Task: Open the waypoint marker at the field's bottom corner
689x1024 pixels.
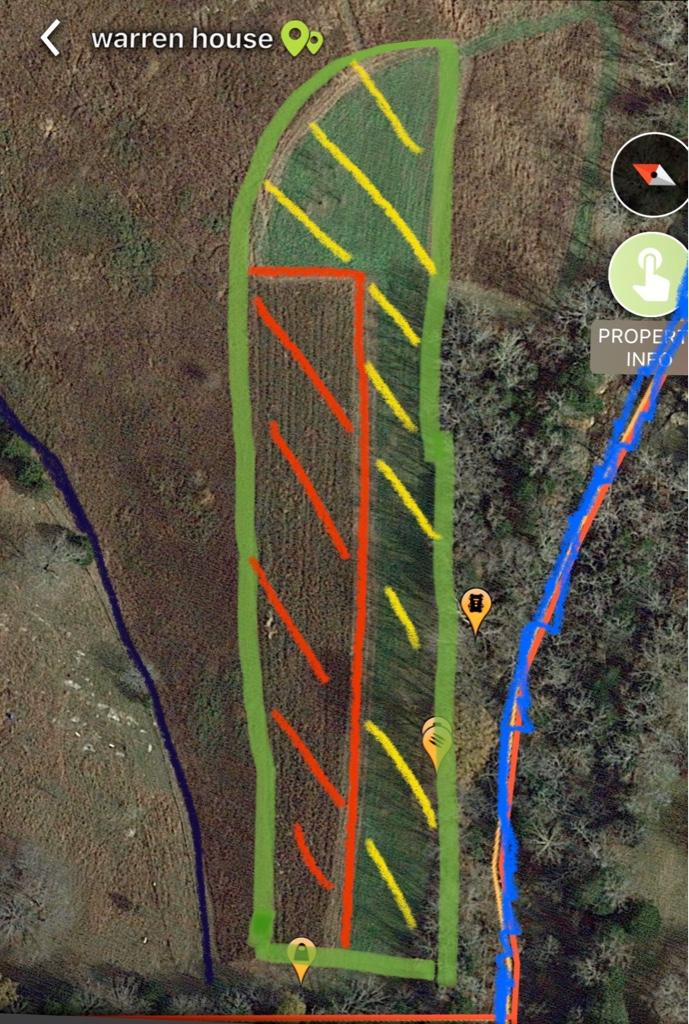Action: pyautogui.click(x=300, y=955)
